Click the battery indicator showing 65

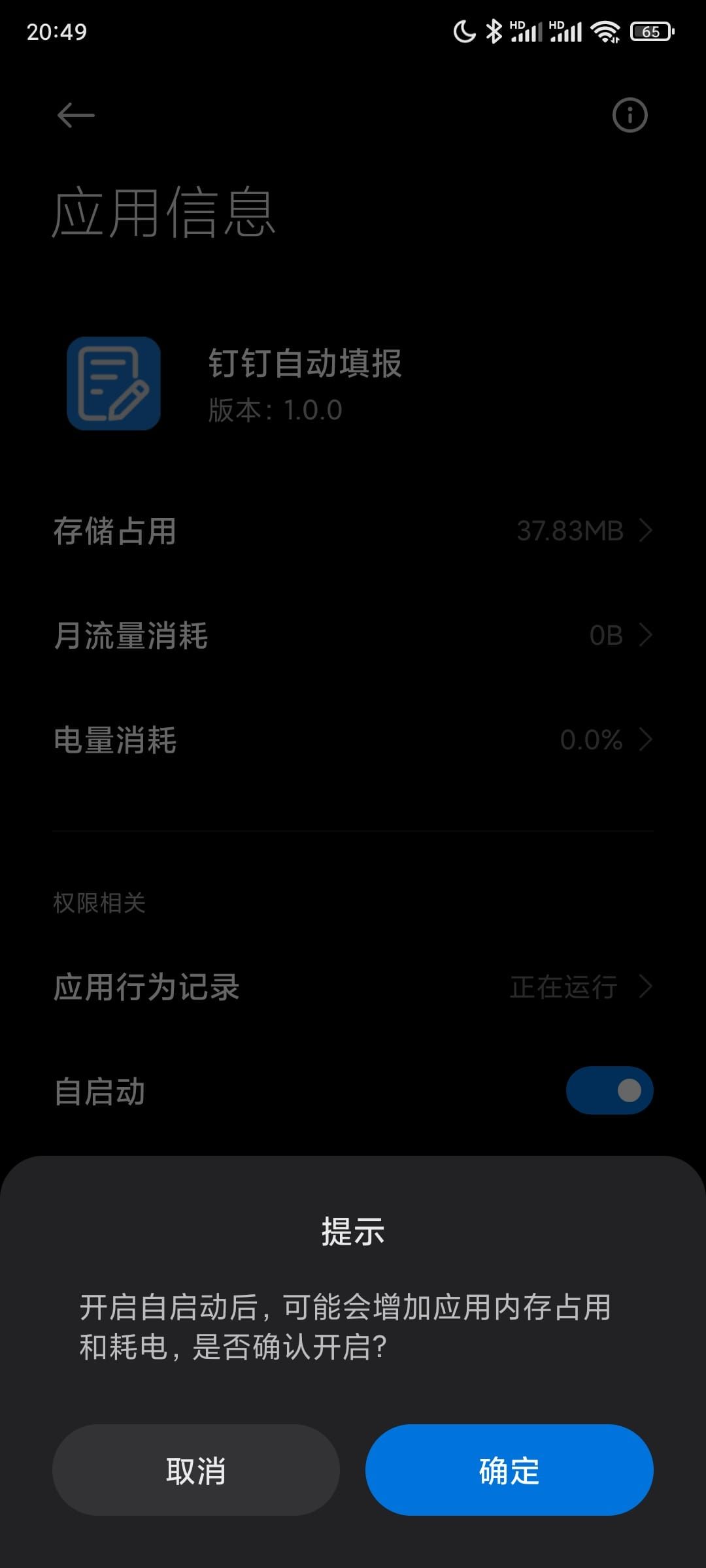tap(651, 31)
